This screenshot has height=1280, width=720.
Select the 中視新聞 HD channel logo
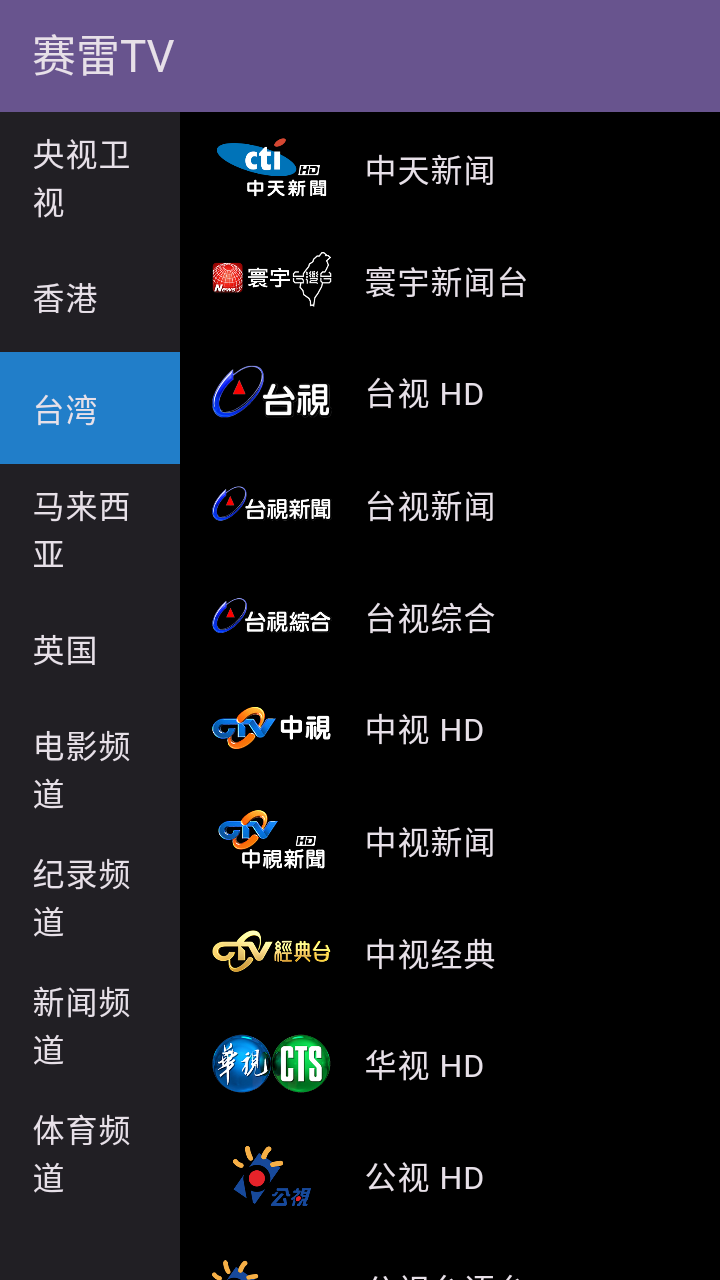271,841
